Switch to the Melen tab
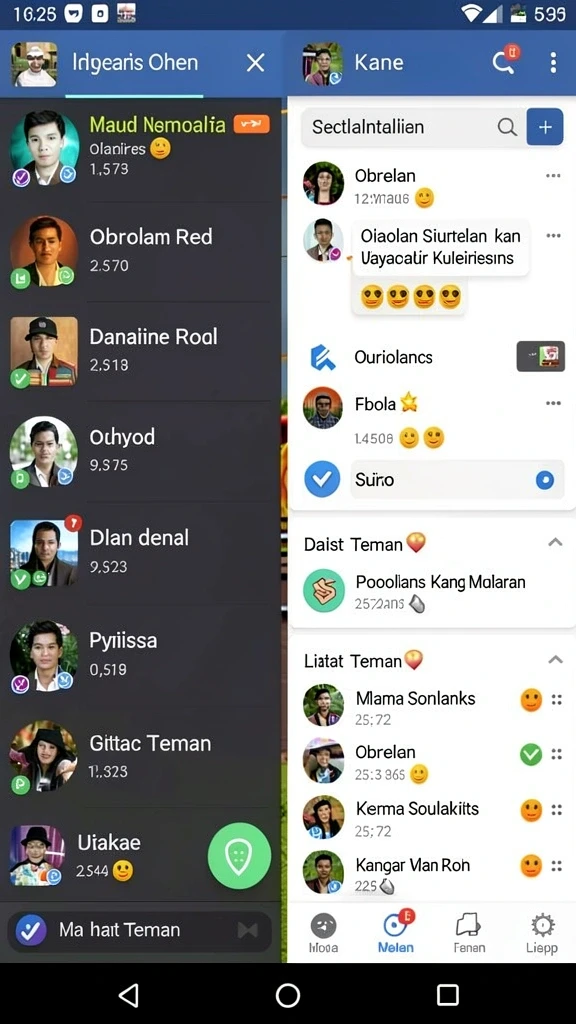 pos(396,933)
